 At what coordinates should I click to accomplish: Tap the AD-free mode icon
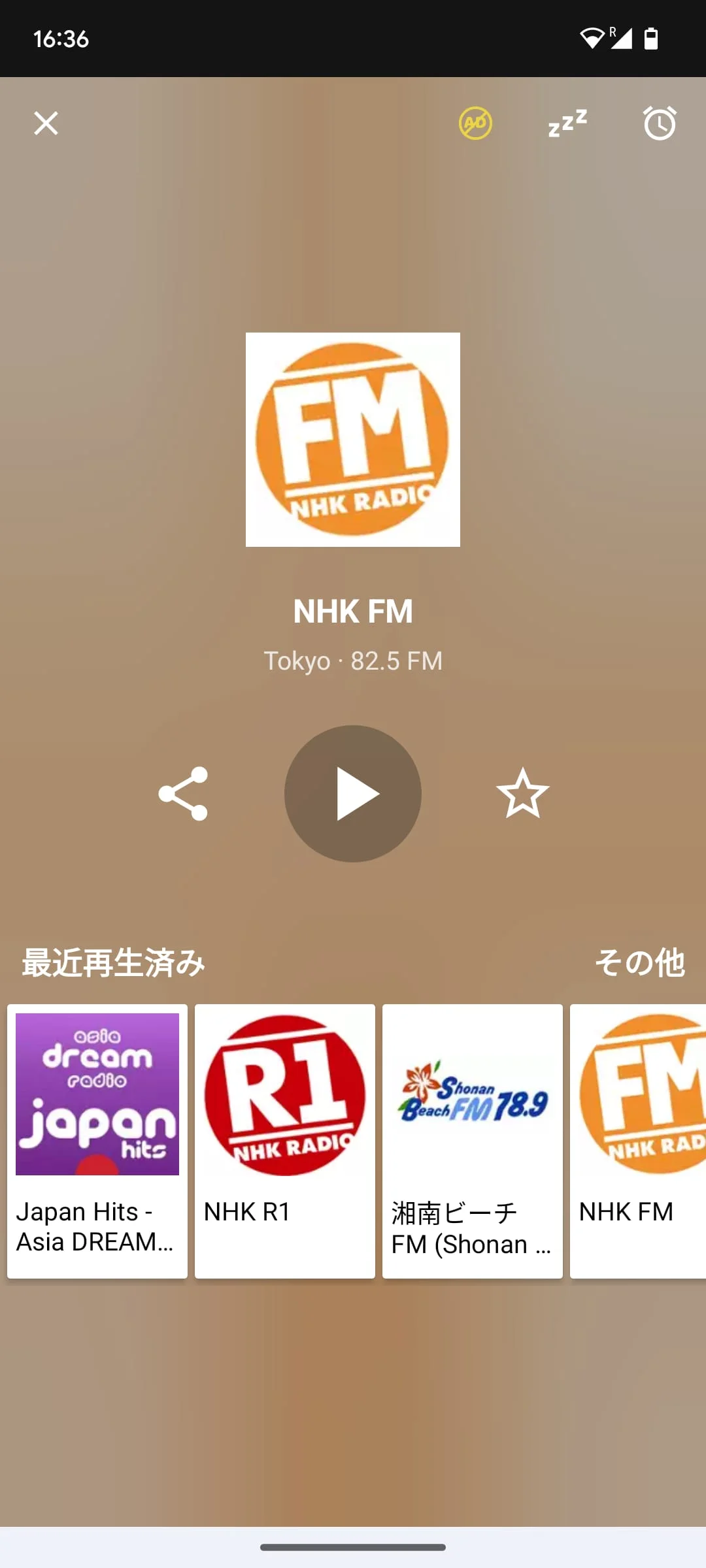[475, 123]
